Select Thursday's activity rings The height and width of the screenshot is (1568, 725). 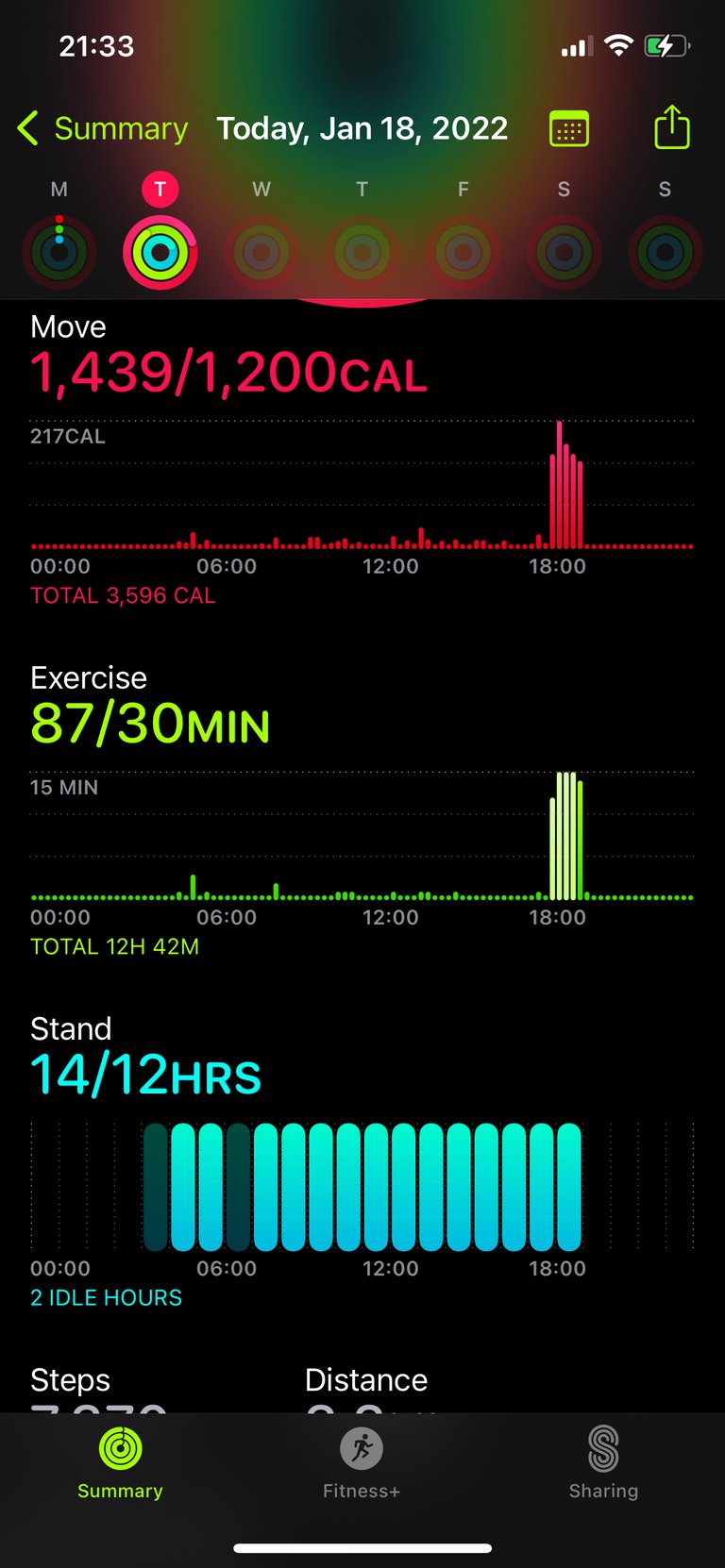click(x=362, y=252)
